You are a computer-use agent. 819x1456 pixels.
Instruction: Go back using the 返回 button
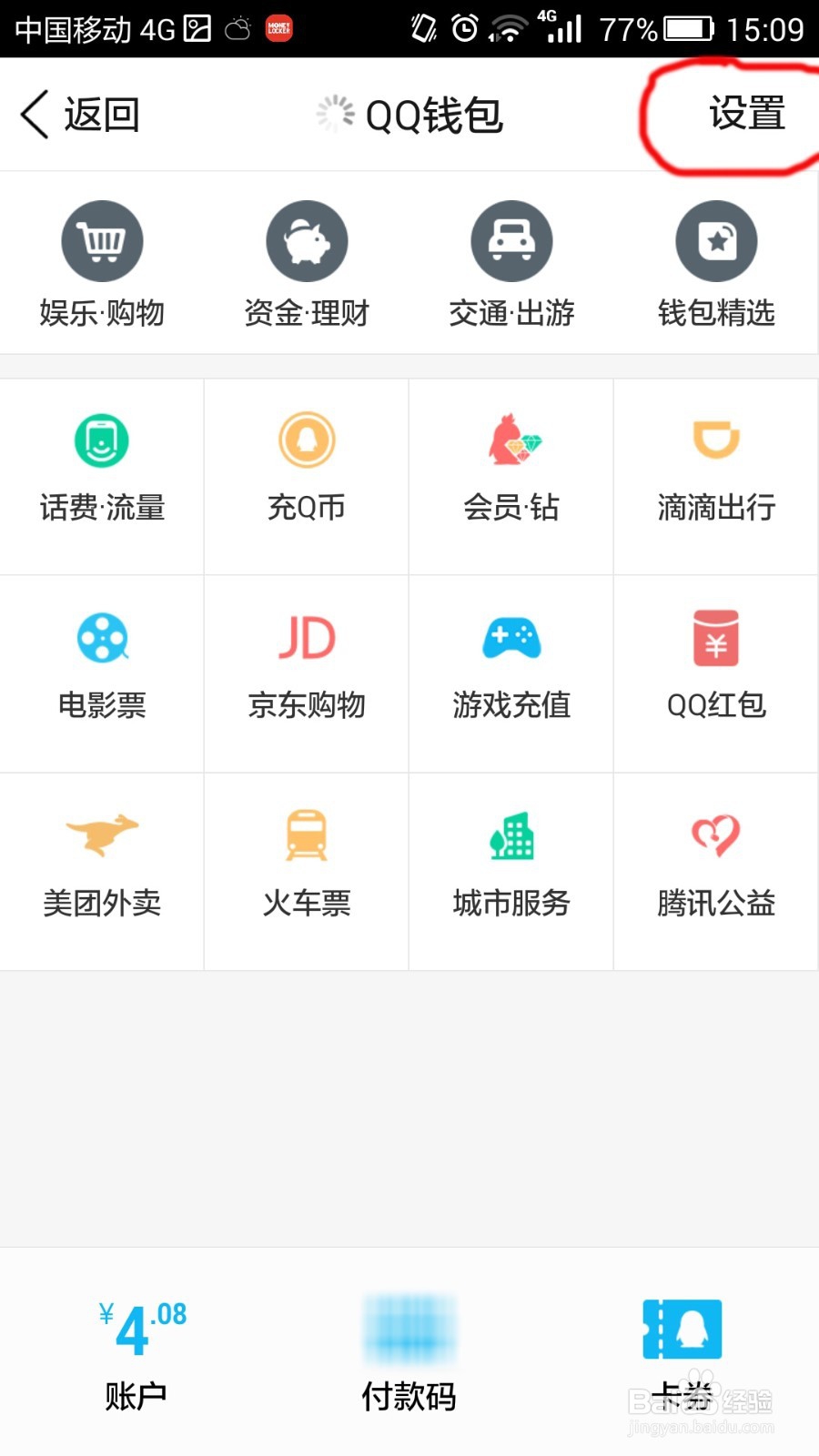point(80,115)
